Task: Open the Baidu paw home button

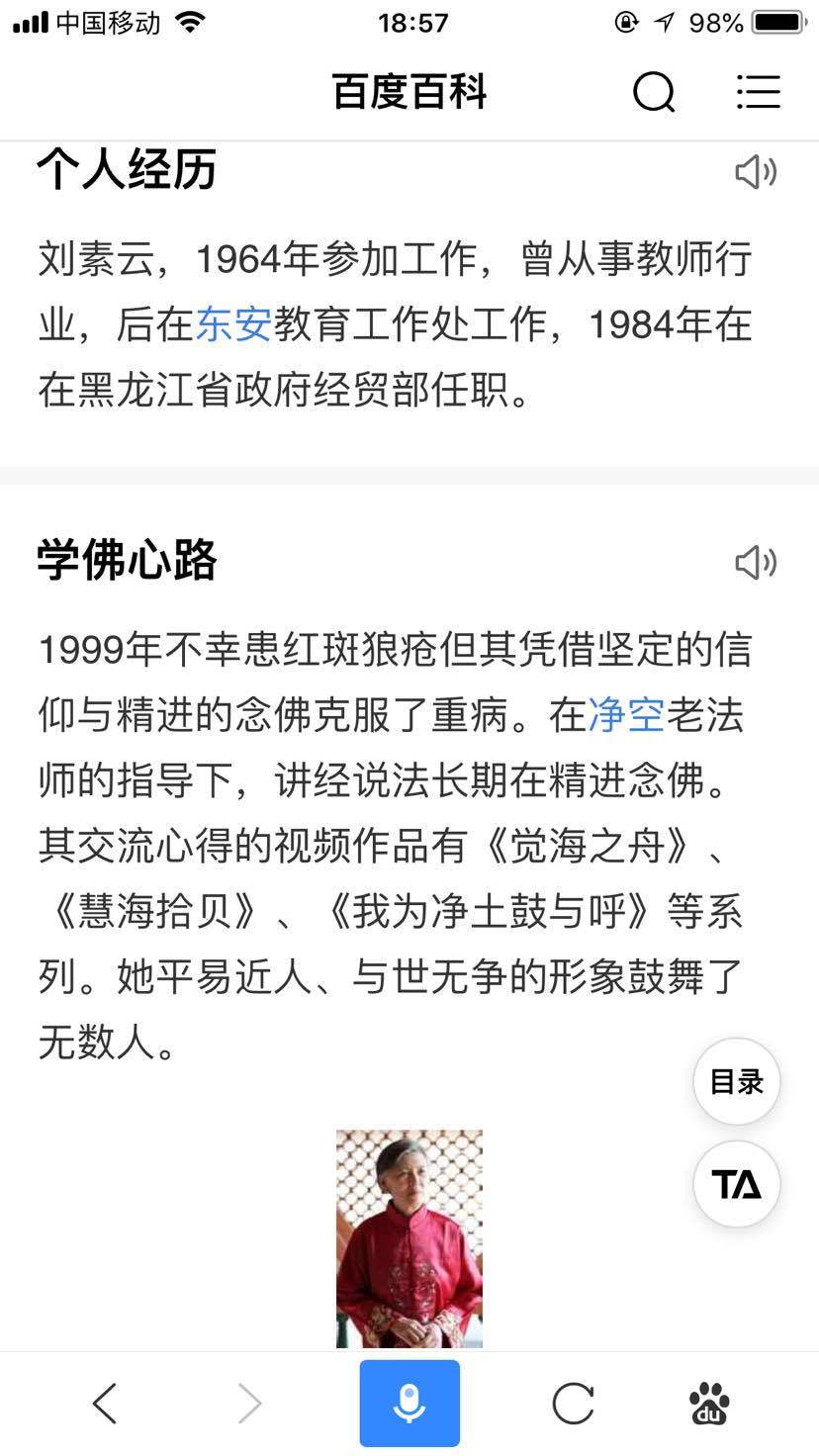Action: [708, 1403]
